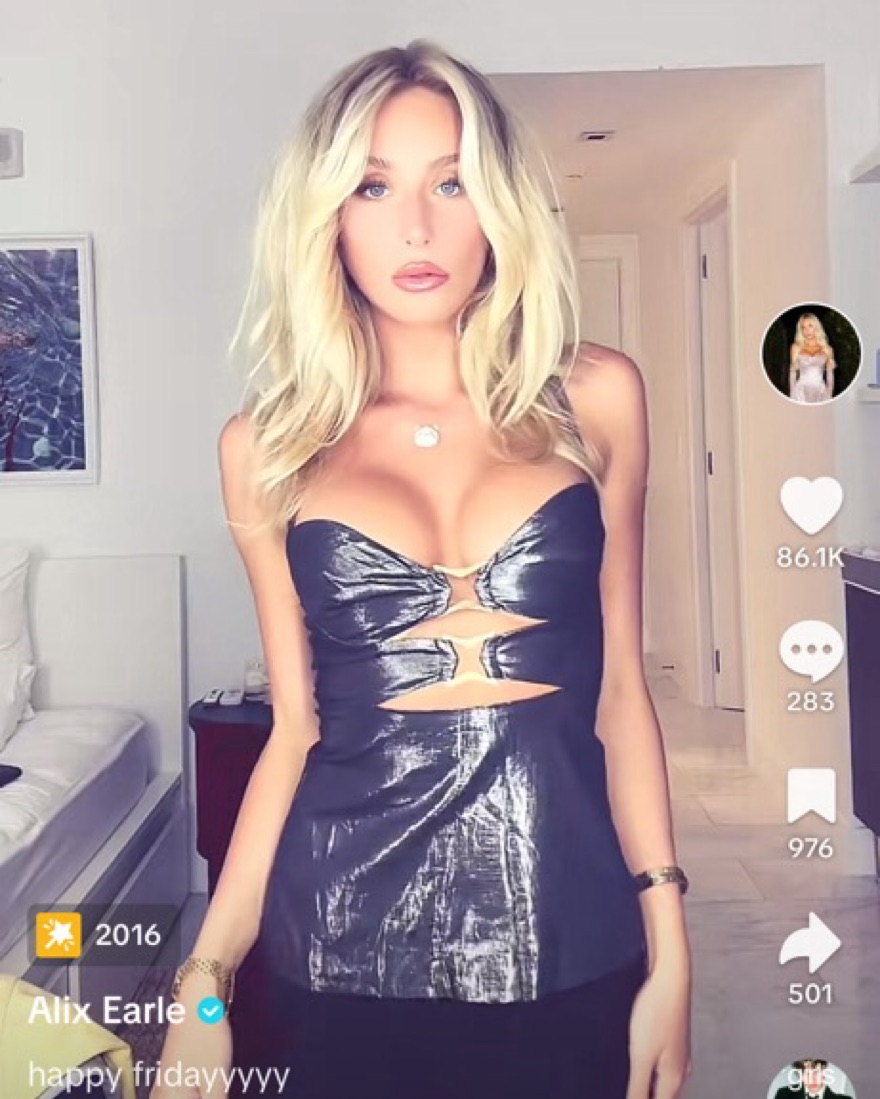880x1099 pixels.
Task: Open the sound disc at the bottom
Action: pos(811,1082)
